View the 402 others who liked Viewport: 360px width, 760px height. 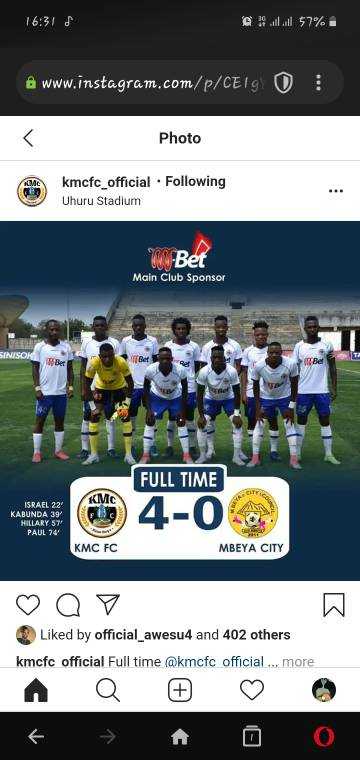point(256,635)
